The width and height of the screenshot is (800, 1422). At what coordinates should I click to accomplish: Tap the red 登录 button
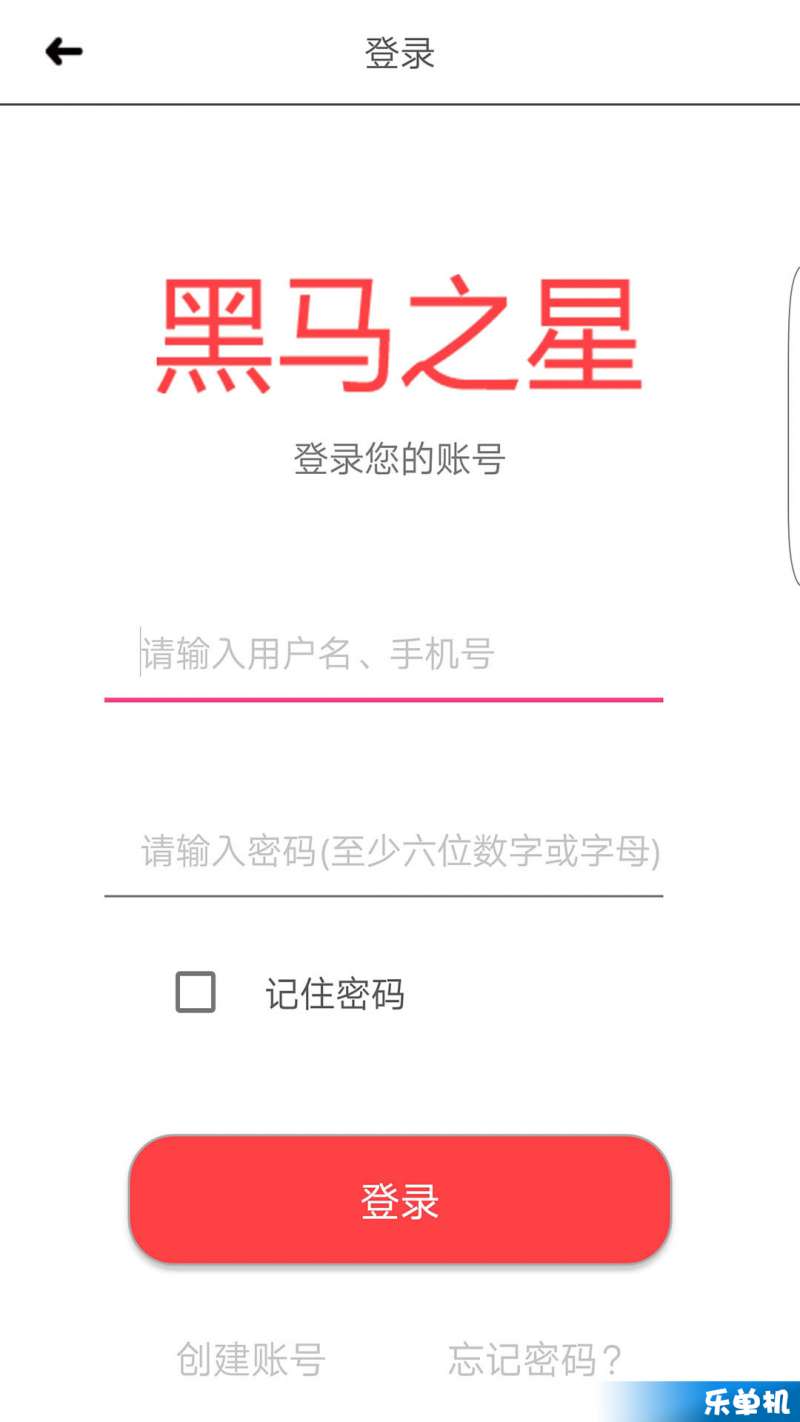tap(400, 1199)
